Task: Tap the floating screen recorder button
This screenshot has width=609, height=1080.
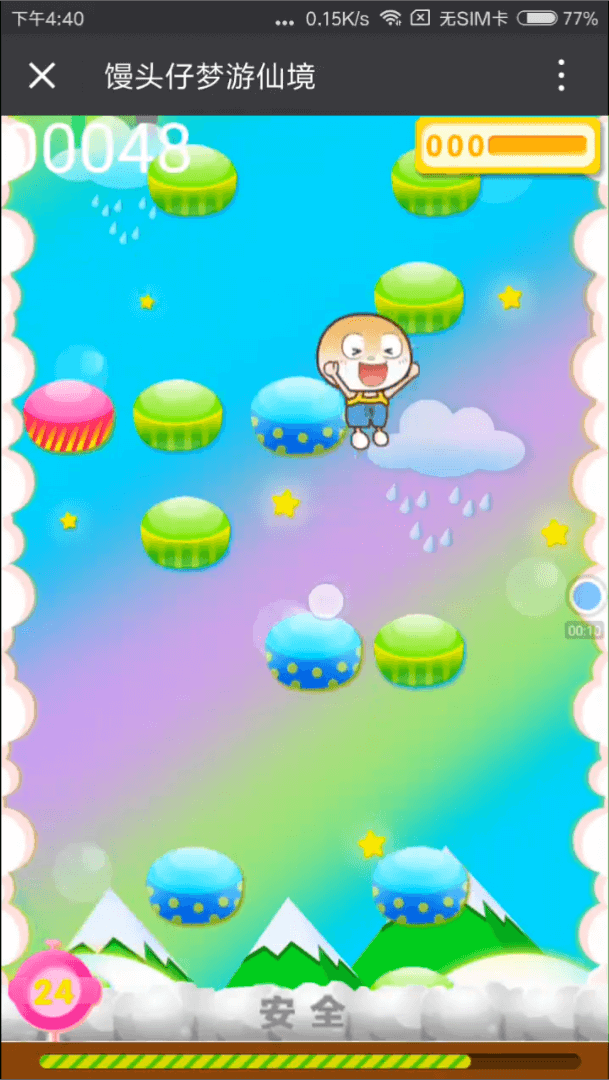Action: pos(588,596)
